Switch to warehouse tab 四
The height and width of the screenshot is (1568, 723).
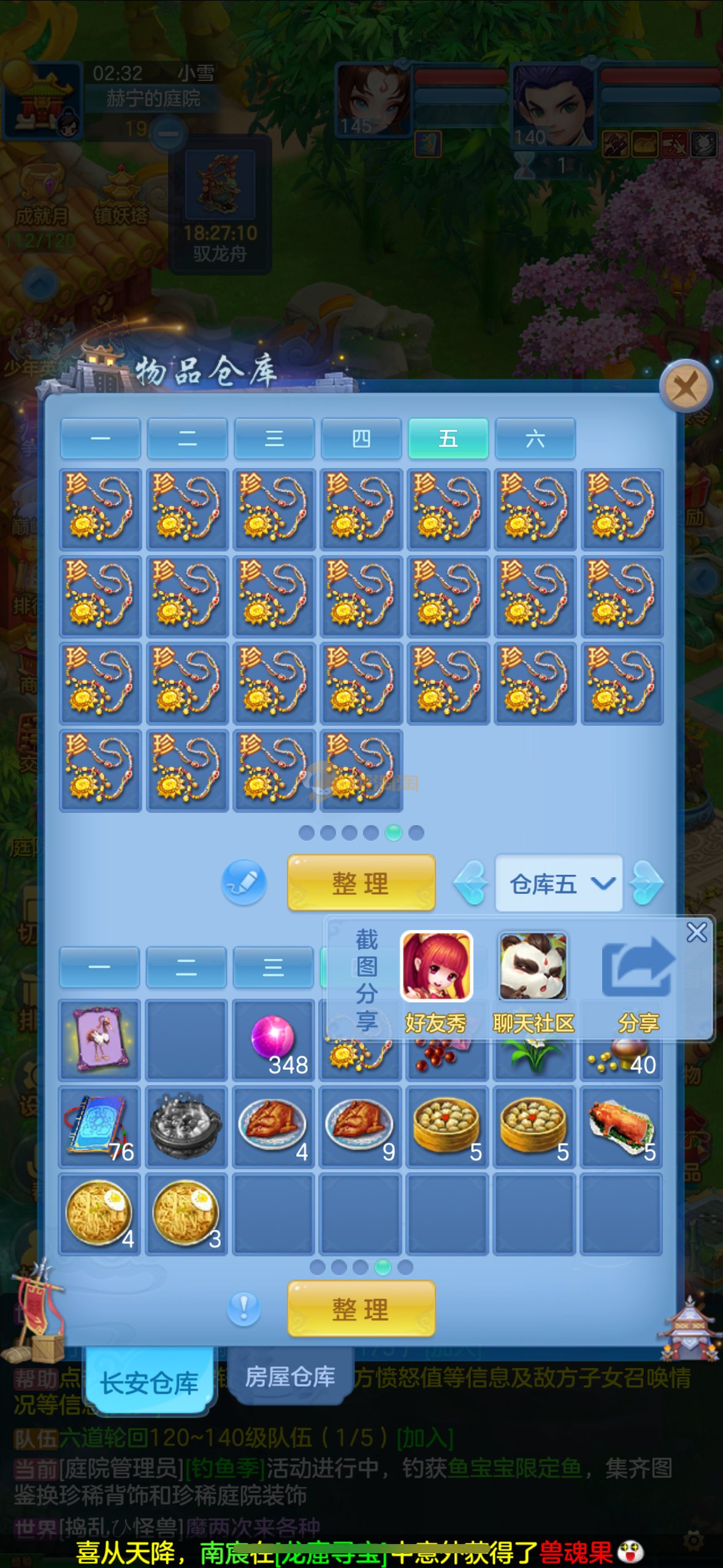pos(361,439)
